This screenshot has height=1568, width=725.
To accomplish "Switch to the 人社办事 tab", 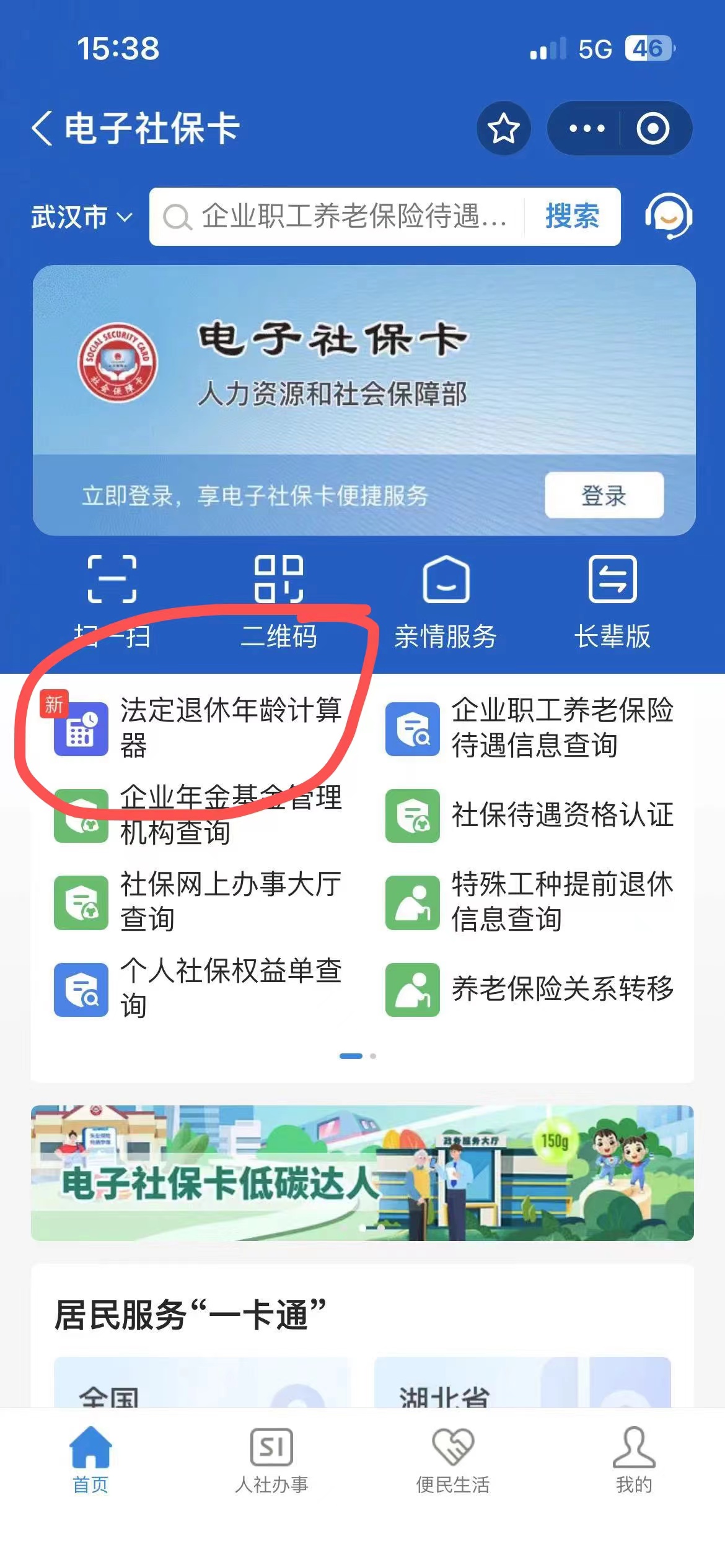I will pyautogui.click(x=271, y=1459).
